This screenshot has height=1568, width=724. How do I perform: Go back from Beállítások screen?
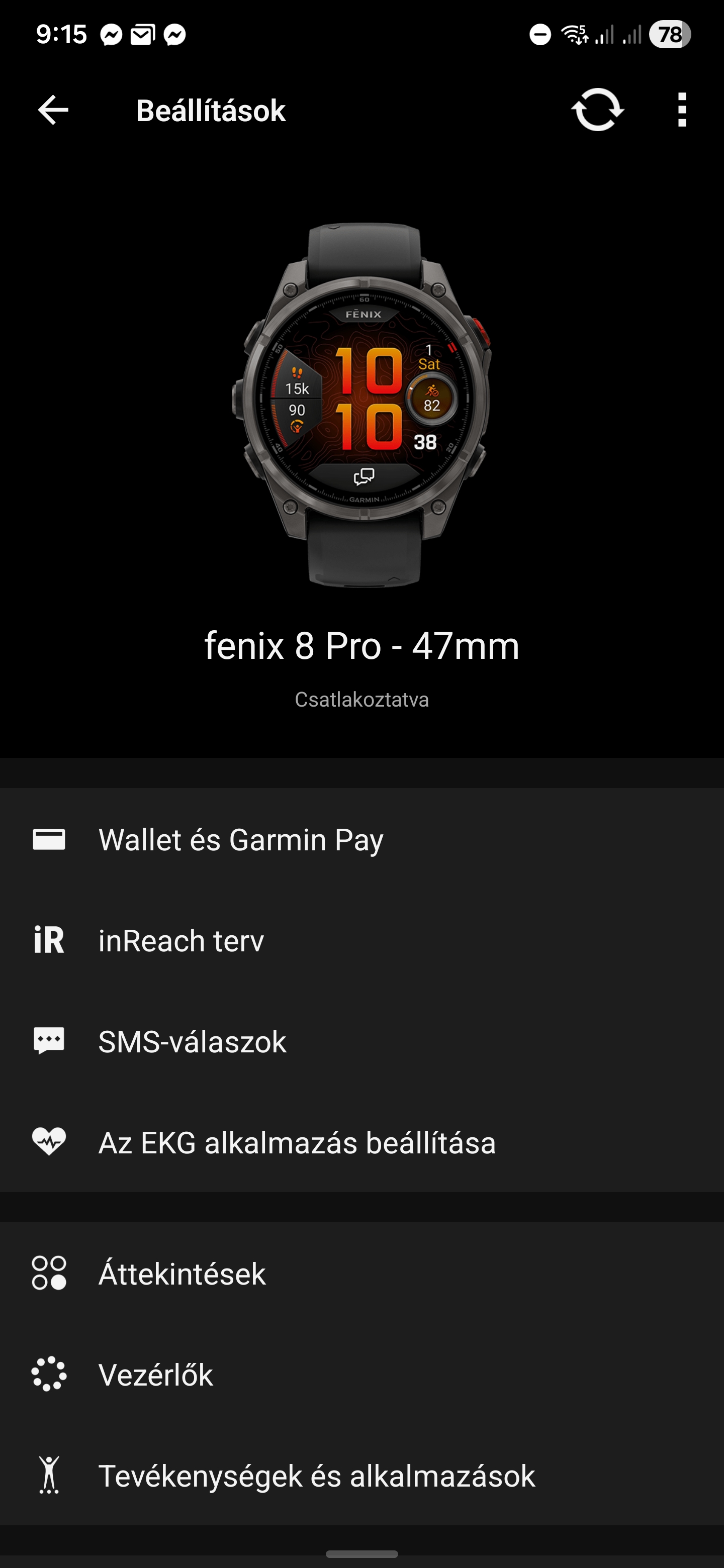pos(53,110)
